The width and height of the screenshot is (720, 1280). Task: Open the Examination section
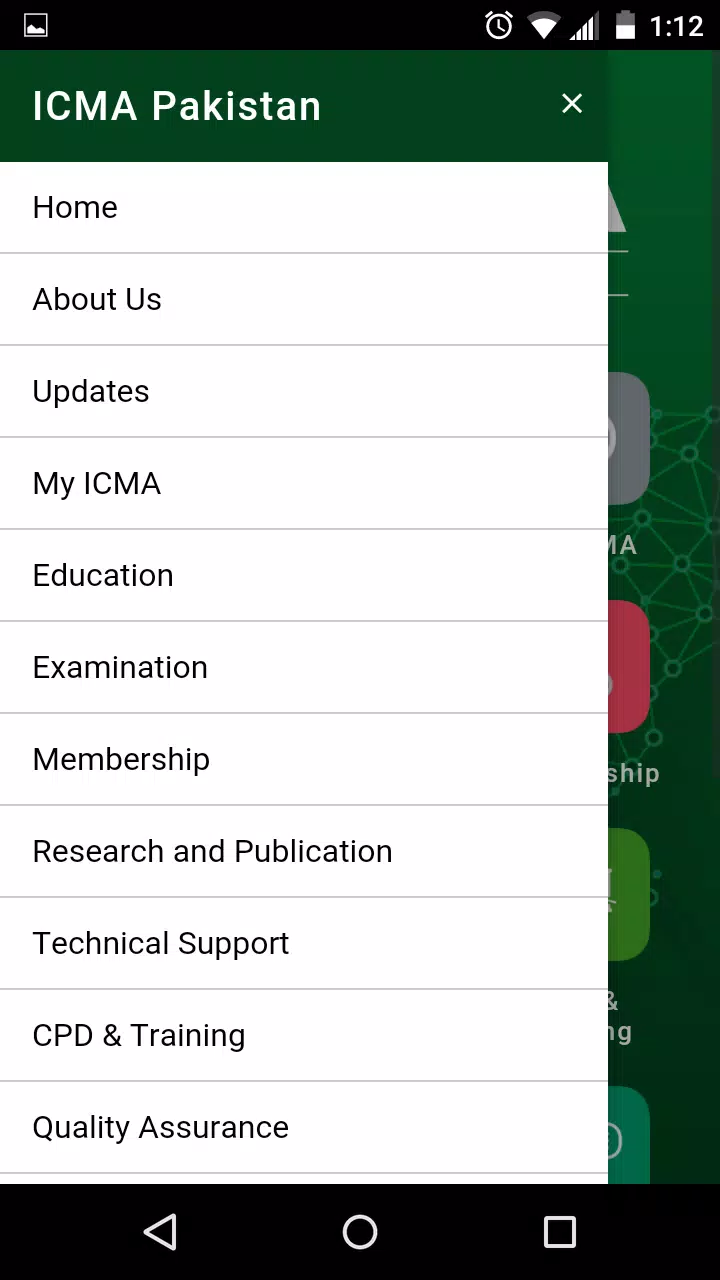tap(304, 667)
